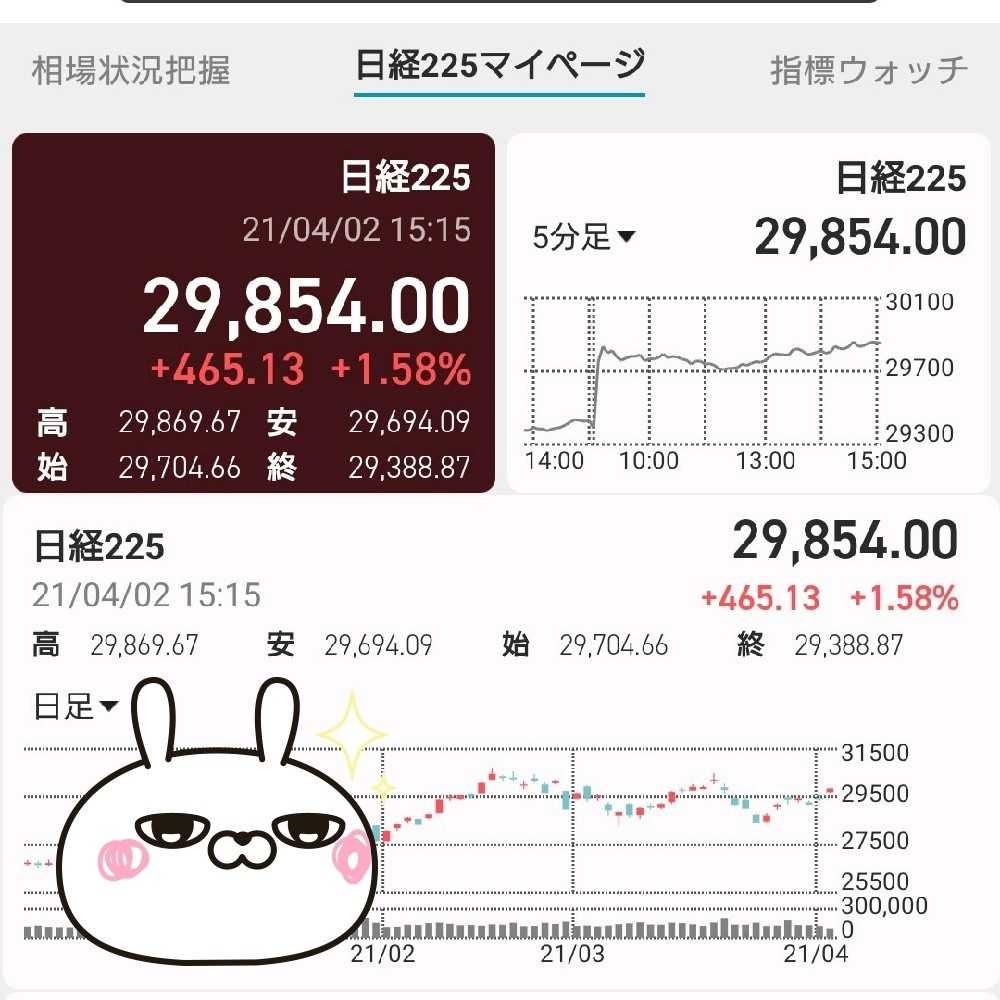Image resolution: width=1000 pixels, height=1000 pixels.
Task: Change the 日足 chart interval dropdown
Action: click(76, 707)
